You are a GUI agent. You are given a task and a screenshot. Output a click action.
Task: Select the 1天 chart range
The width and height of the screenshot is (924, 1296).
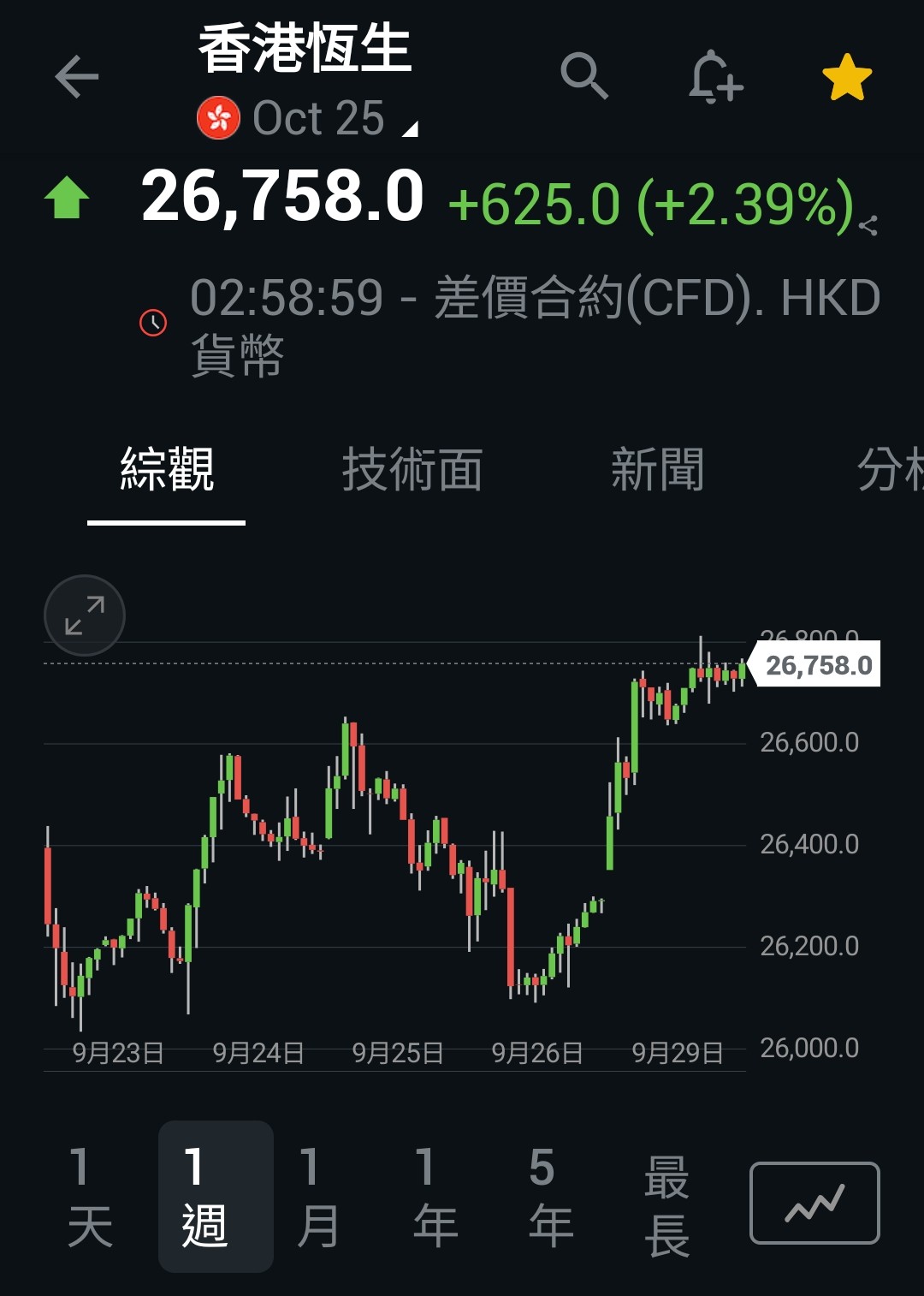90,1197
